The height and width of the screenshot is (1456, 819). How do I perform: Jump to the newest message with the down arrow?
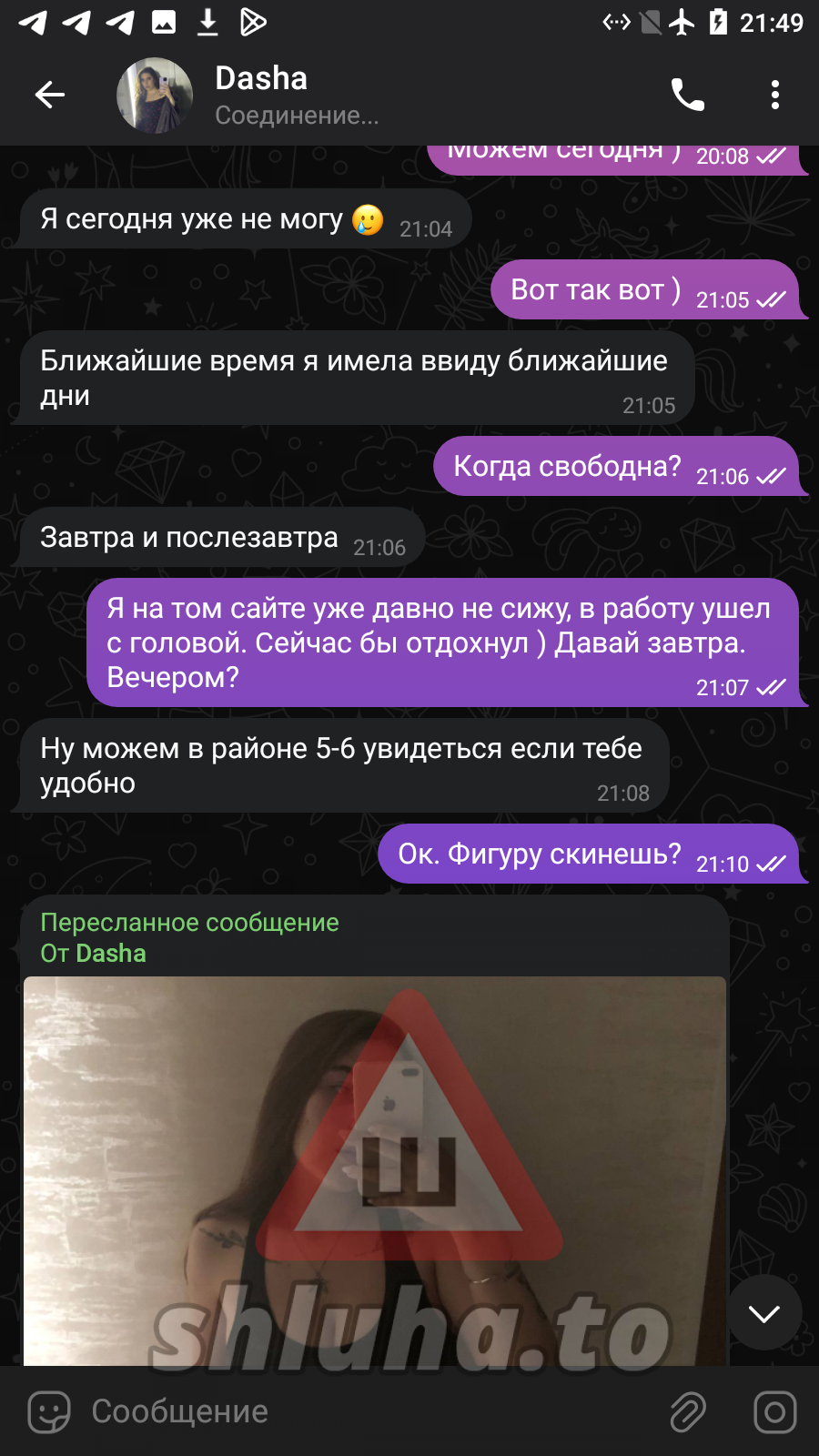[x=763, y=1312]
